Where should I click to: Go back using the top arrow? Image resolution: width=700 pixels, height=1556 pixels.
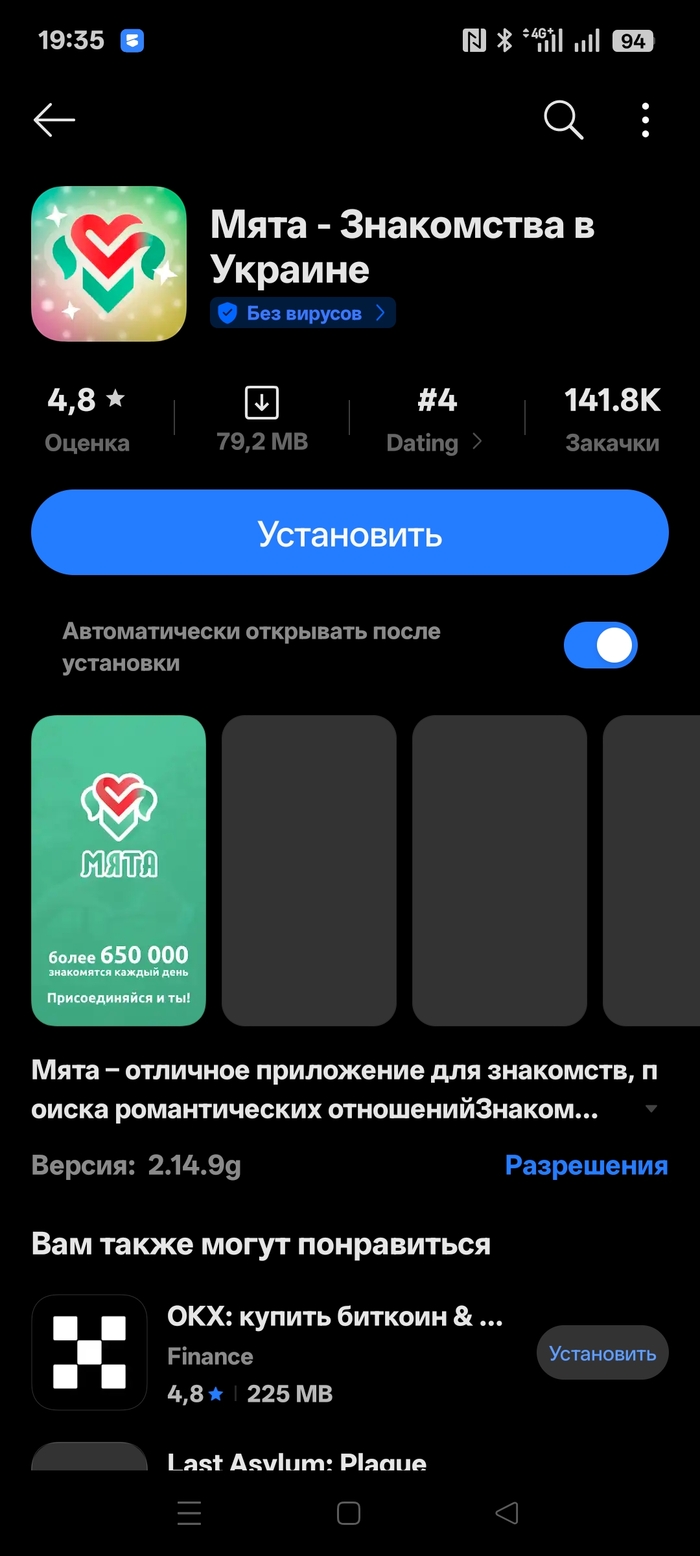[54, 120]
